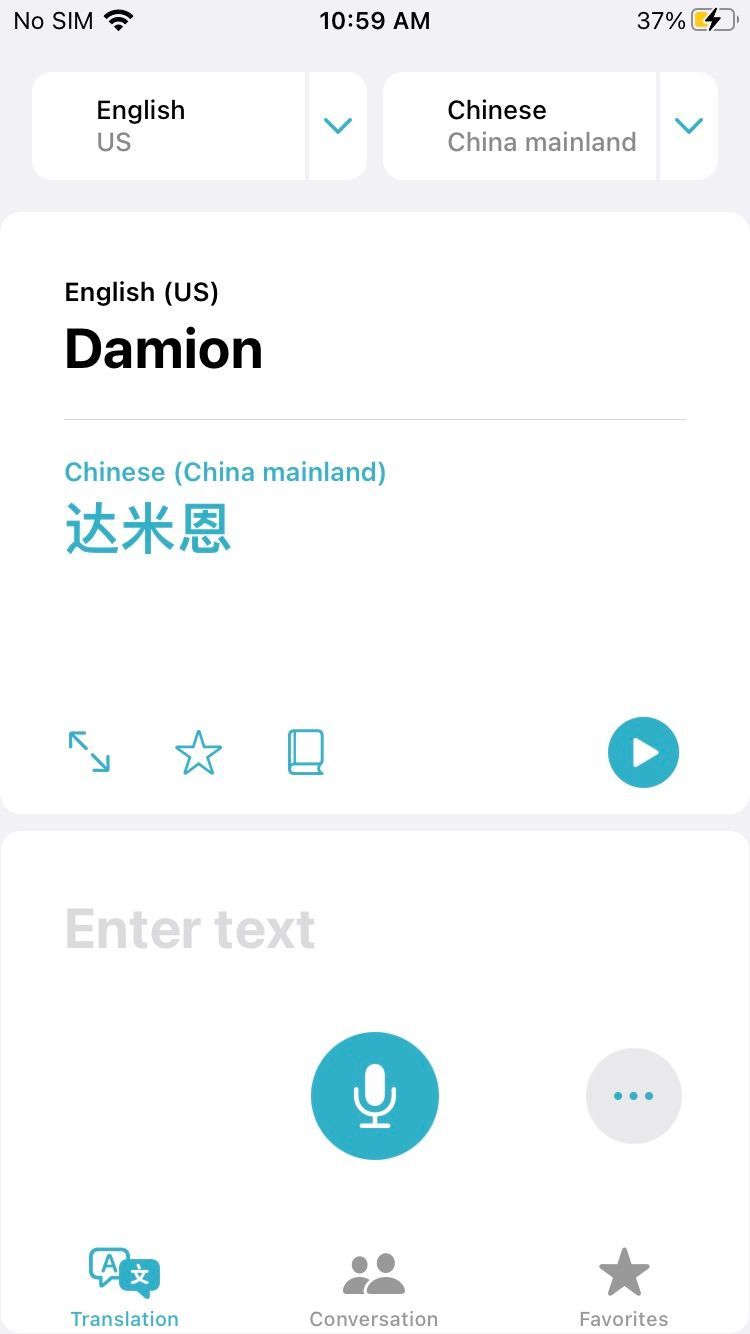This screenshot has width=750, height=1334.
Task: Open the dictionary book icon
Action: [x=306, y=752]
